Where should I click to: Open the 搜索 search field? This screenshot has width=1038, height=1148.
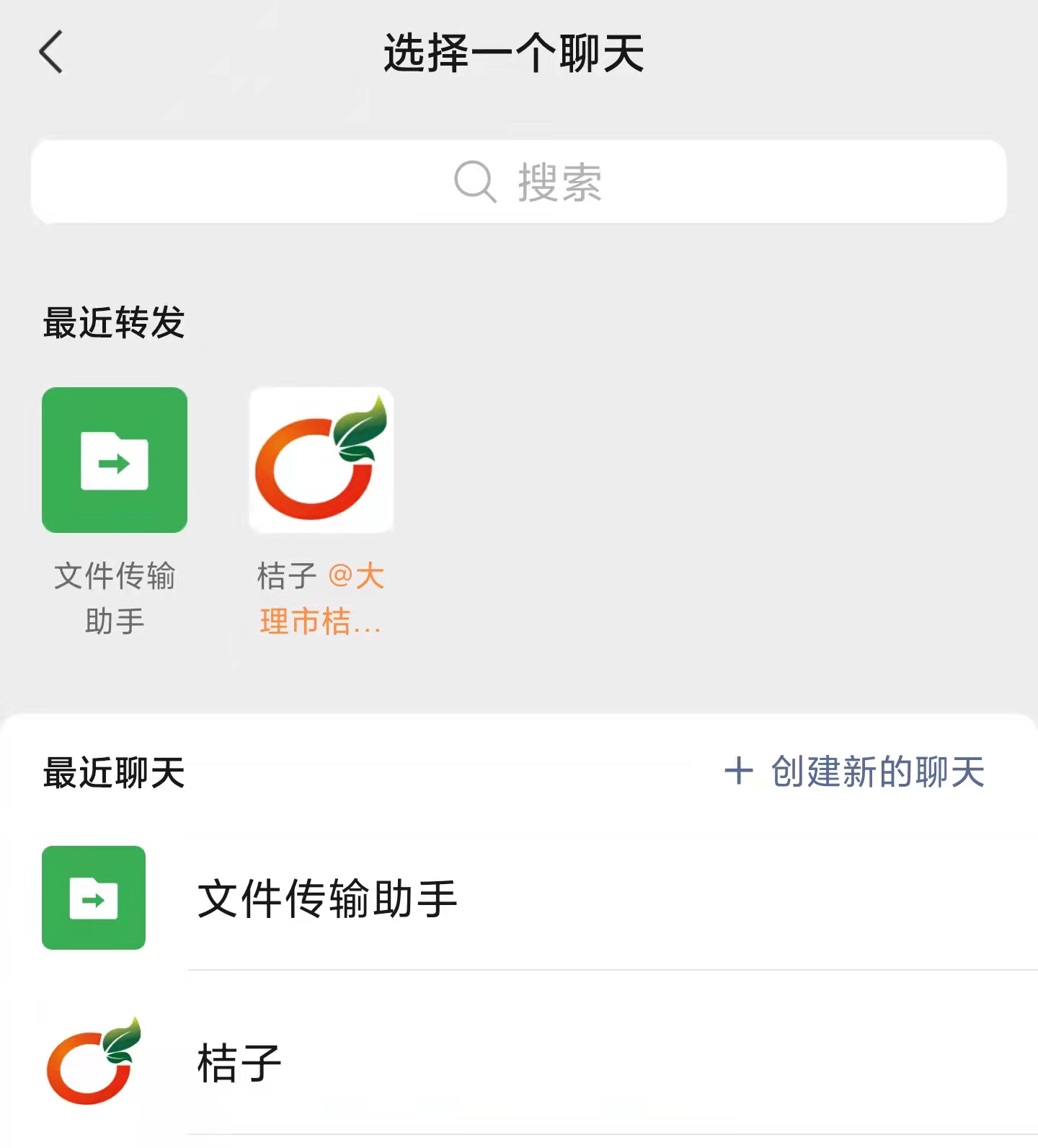(x=519, y=182)
